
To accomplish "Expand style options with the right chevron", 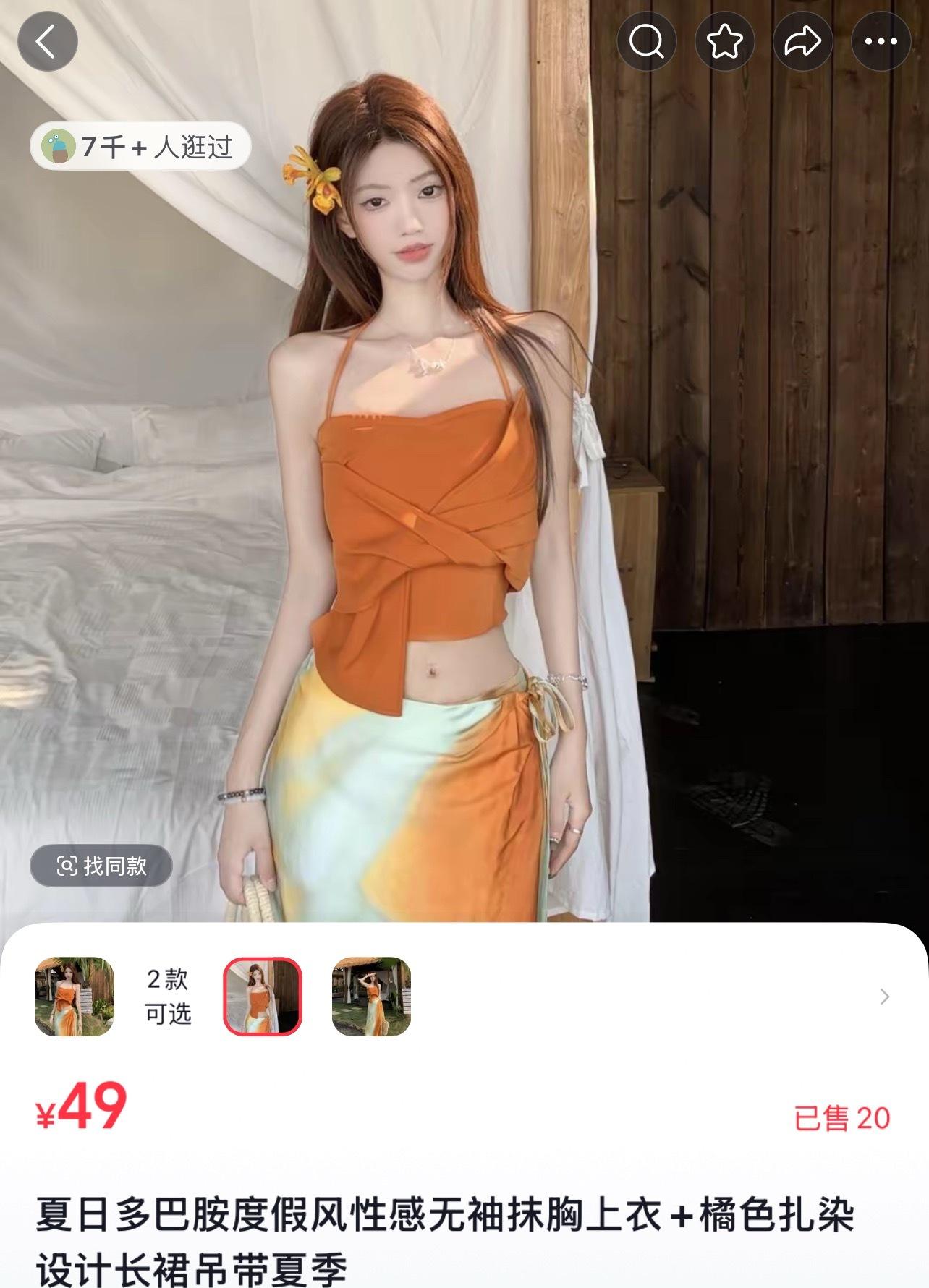I will click(884, 997).
